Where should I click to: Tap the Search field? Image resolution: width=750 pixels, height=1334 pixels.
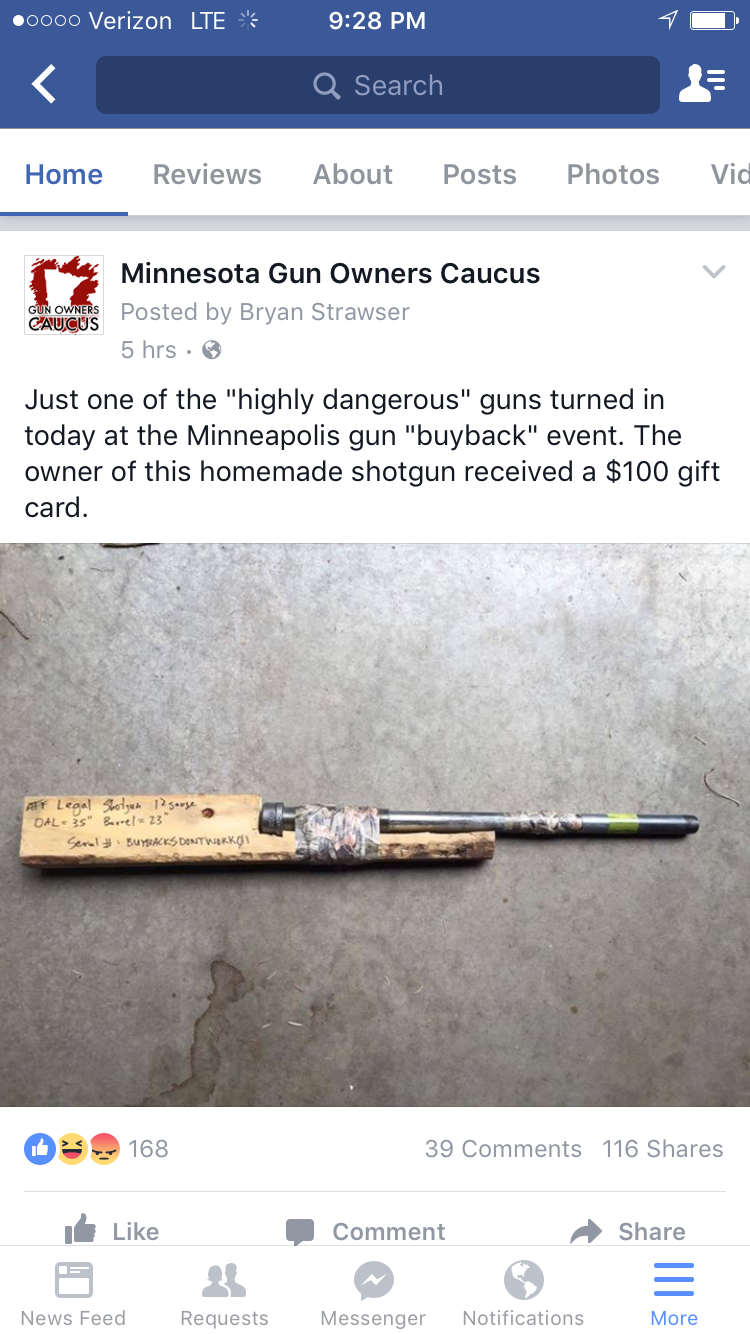(x=377, y=85)
